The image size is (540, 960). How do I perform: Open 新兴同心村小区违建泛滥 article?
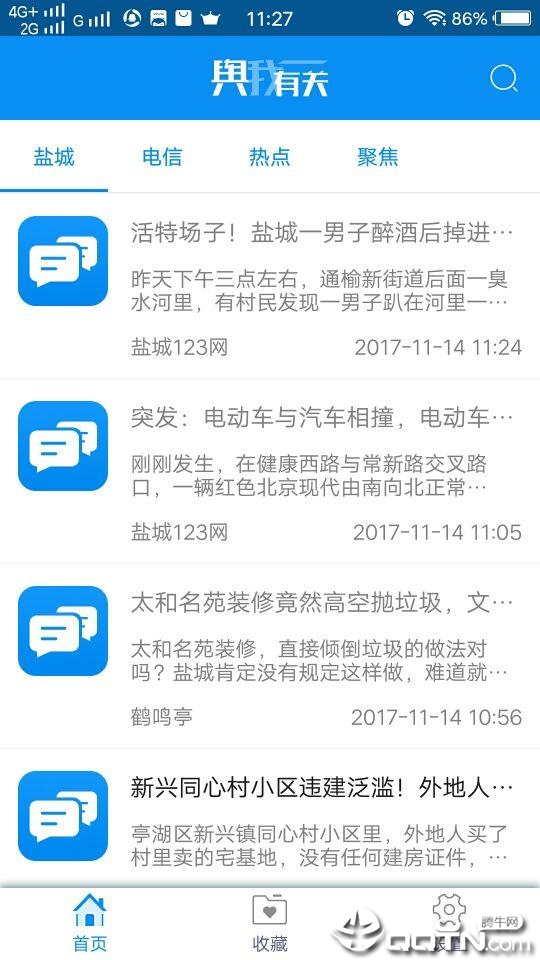pos(270,819)
